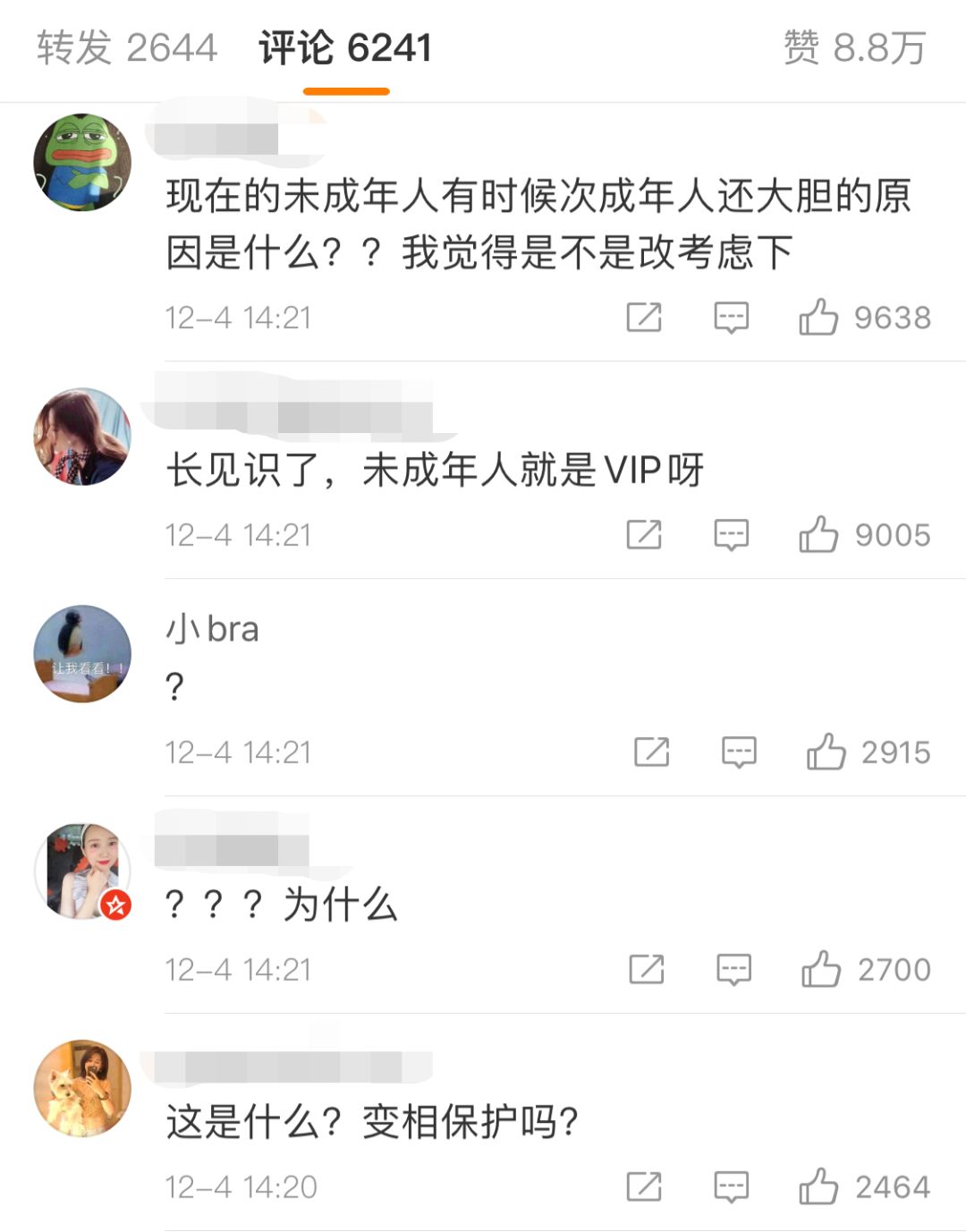Image resolution: width=966 pixels, height=1232 pixels.
Task: Reply to the comment about 未成年人就是VIP呀
Action: point(731,535)
